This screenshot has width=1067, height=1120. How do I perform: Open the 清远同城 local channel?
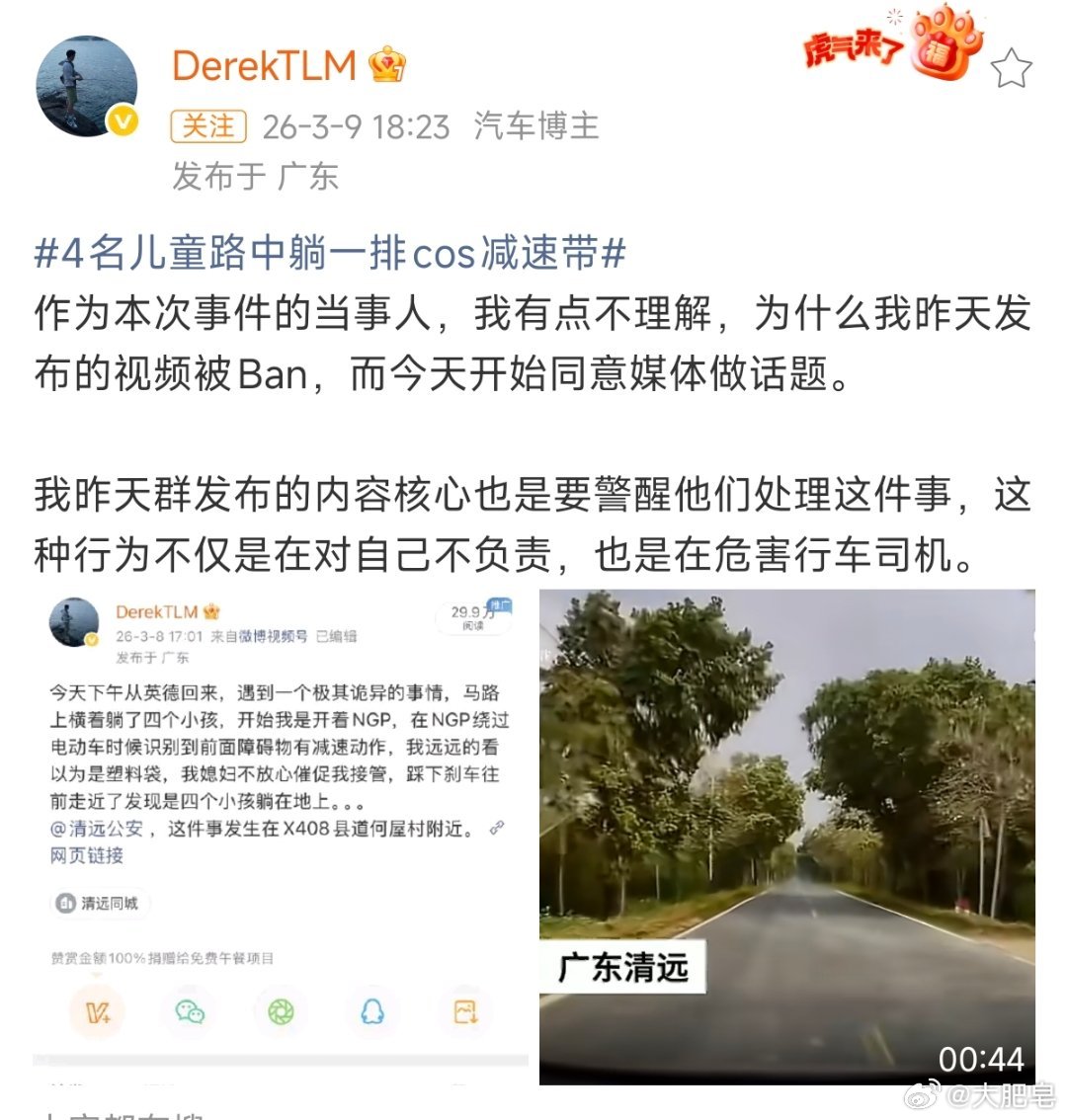[111, 904]
